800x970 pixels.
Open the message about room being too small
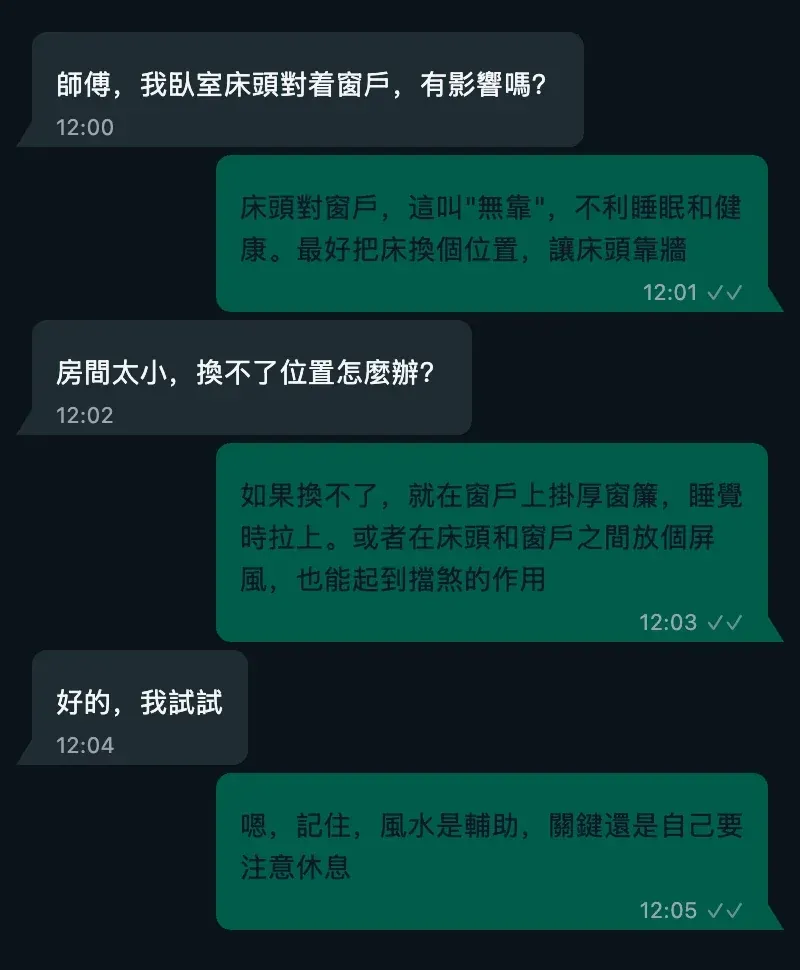(x=250, y=375)
